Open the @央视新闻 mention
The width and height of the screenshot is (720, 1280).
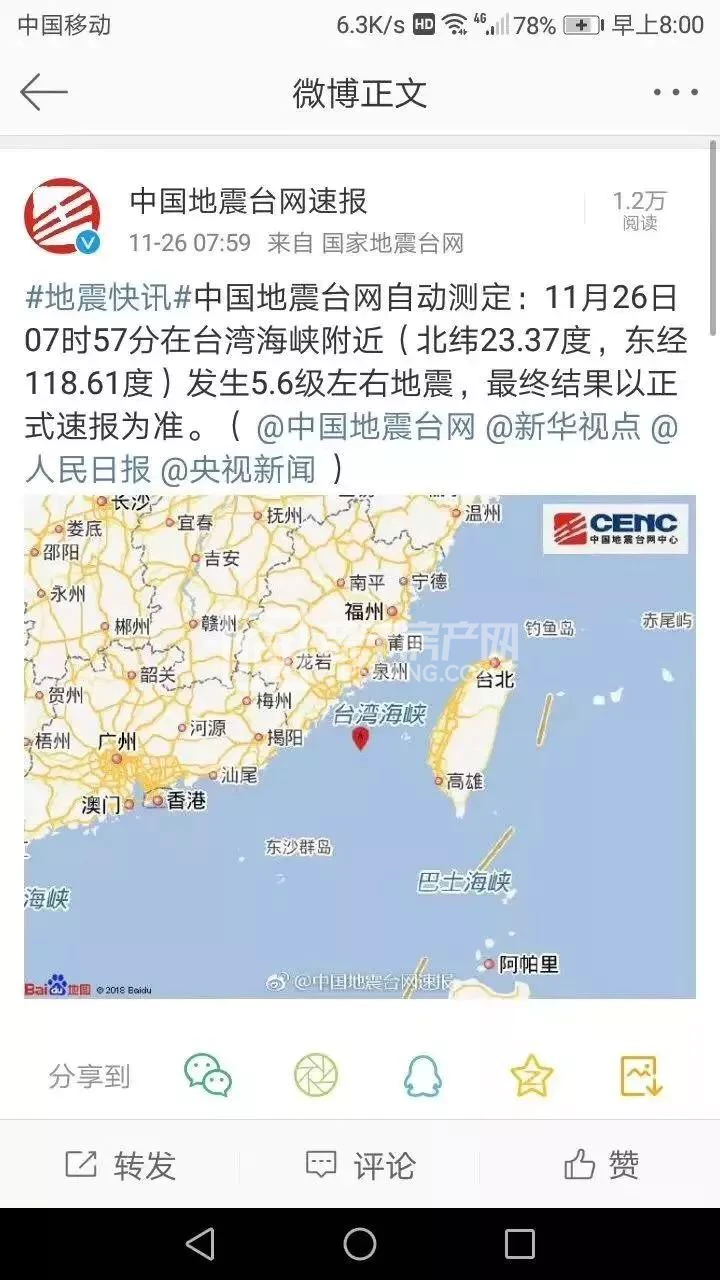pos(238,469)
